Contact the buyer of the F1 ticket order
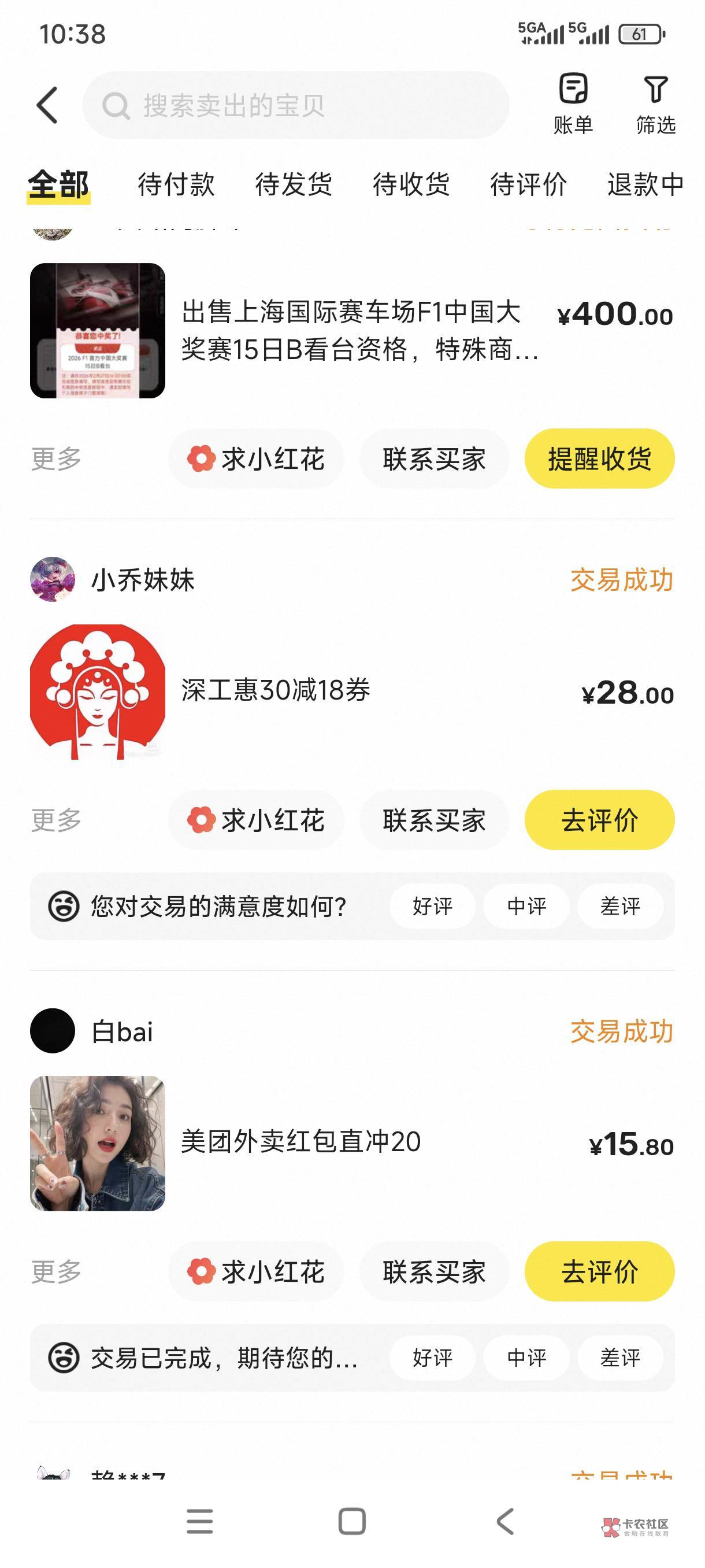This screenshot has width=705, height=1568. 434,459
